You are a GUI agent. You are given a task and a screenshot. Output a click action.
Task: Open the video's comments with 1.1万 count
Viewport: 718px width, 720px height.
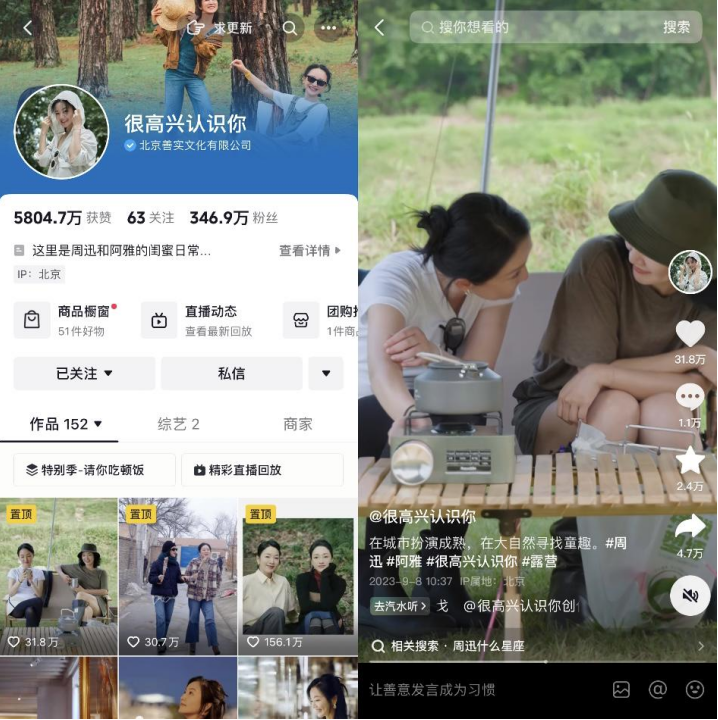point(690,397)
